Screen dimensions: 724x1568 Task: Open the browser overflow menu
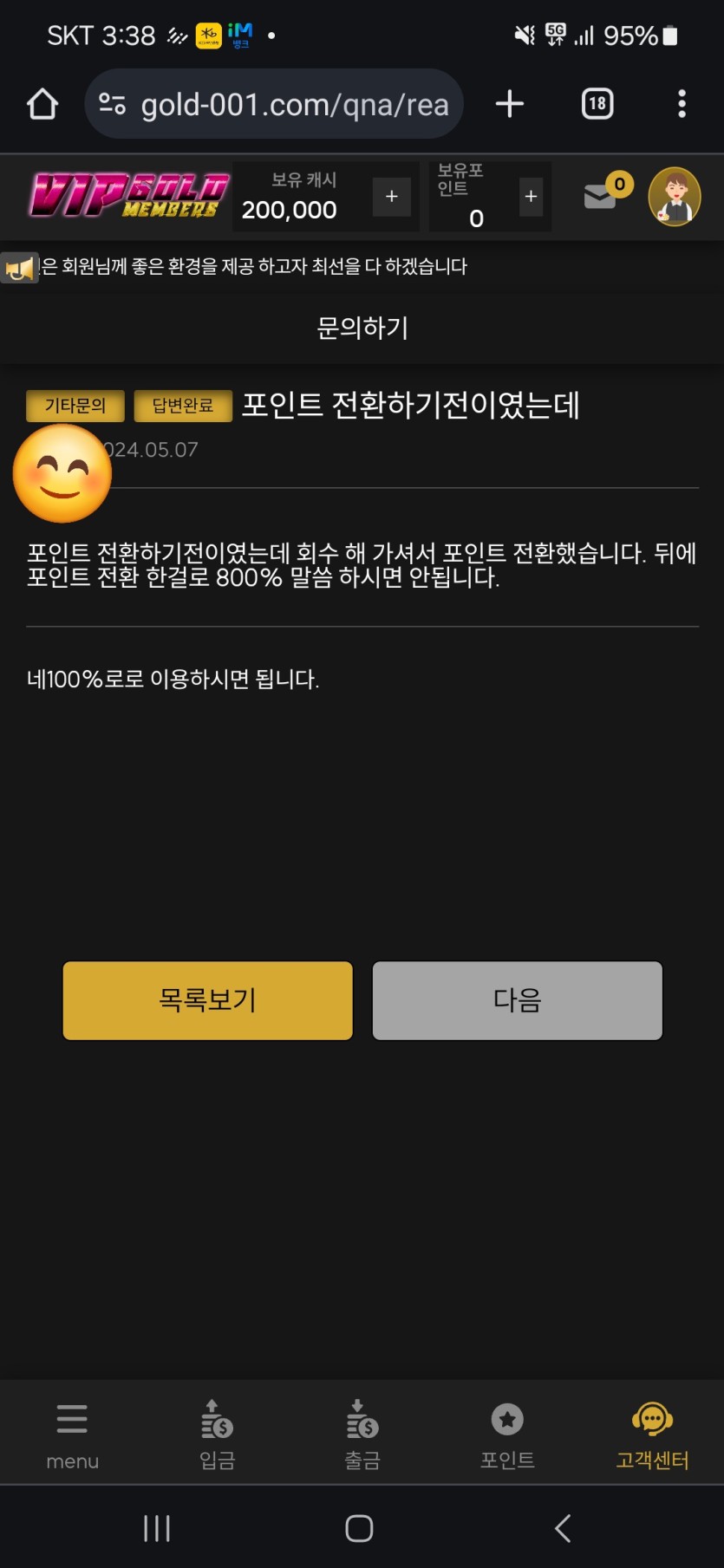[x=682, y=104]
